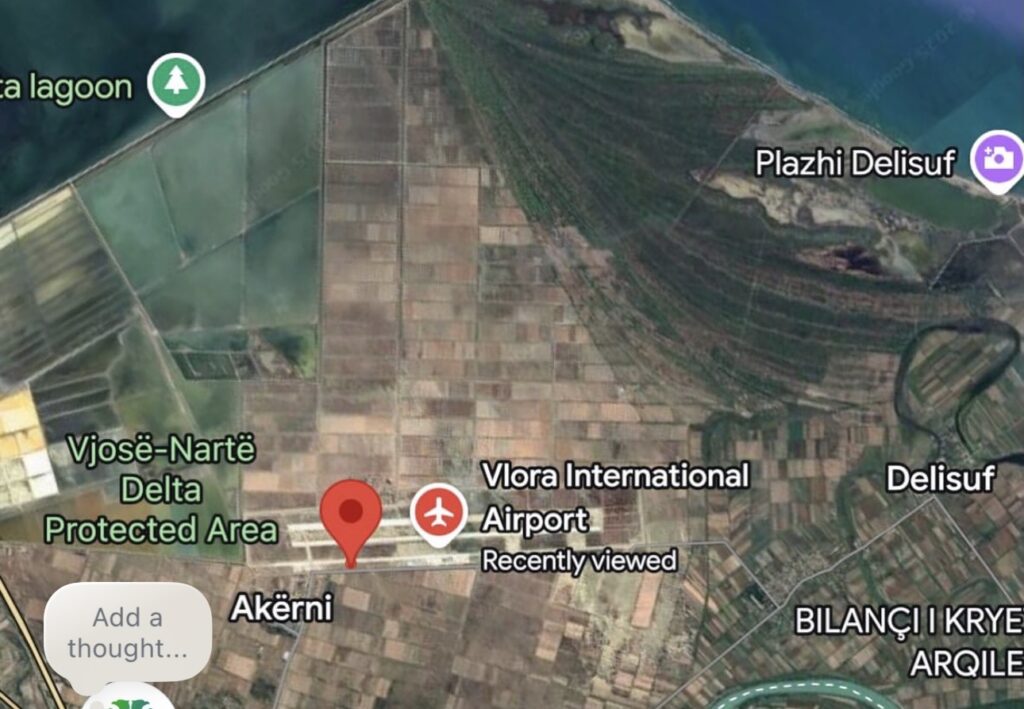Select the Narta lagoon park marker
This screenshot has width=1024, height=709.
(176, 82)
